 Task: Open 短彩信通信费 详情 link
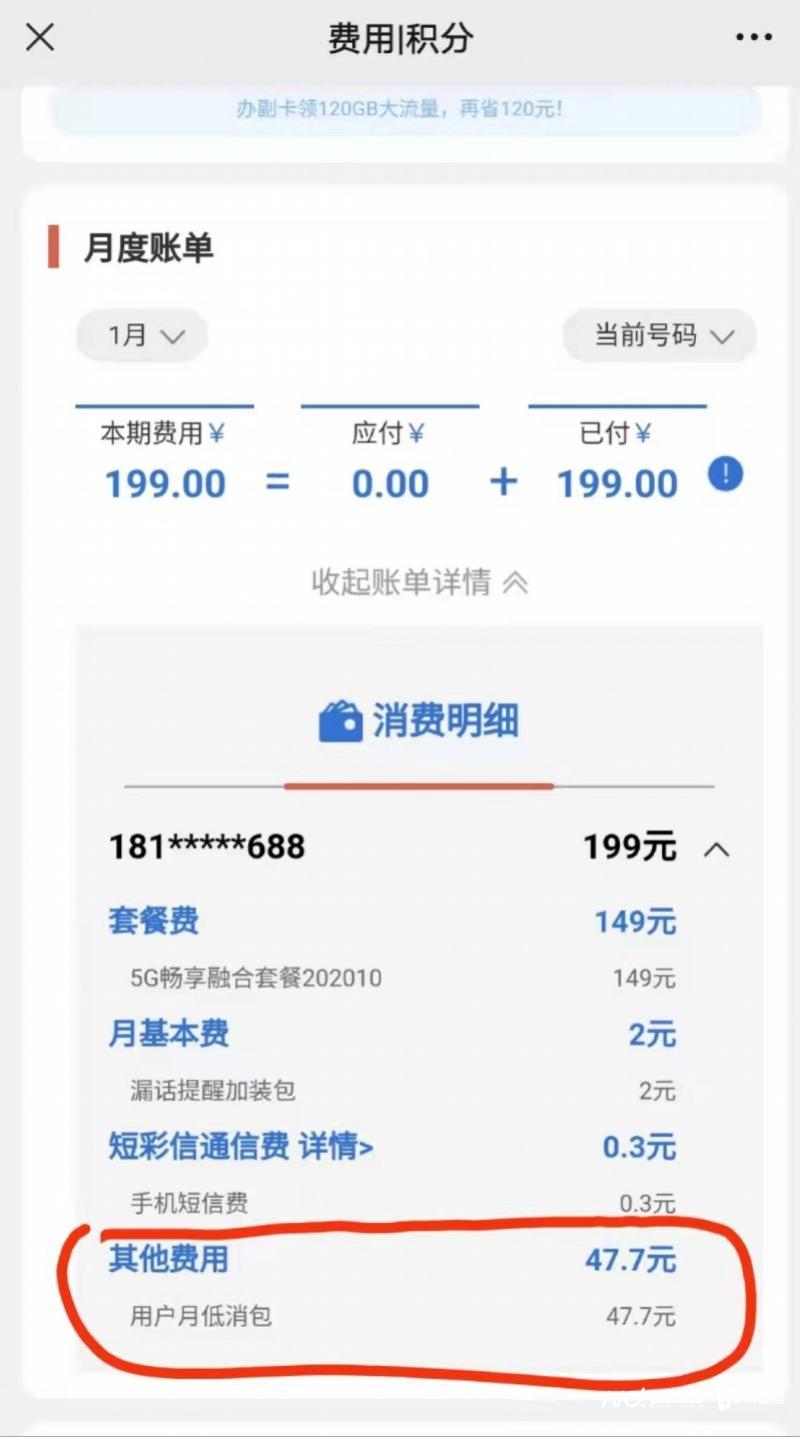(x=335, y=1147)
